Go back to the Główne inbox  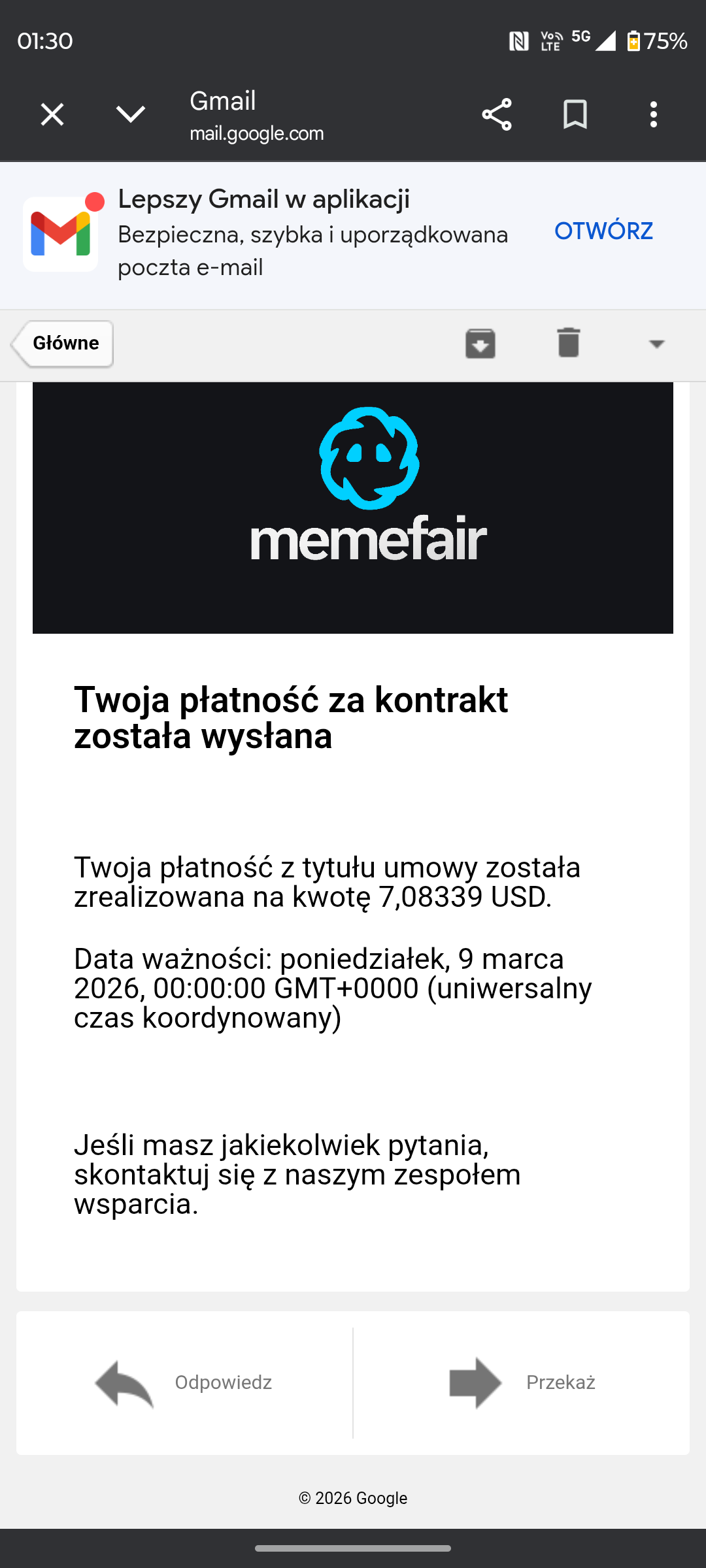[x=63, y=344]
